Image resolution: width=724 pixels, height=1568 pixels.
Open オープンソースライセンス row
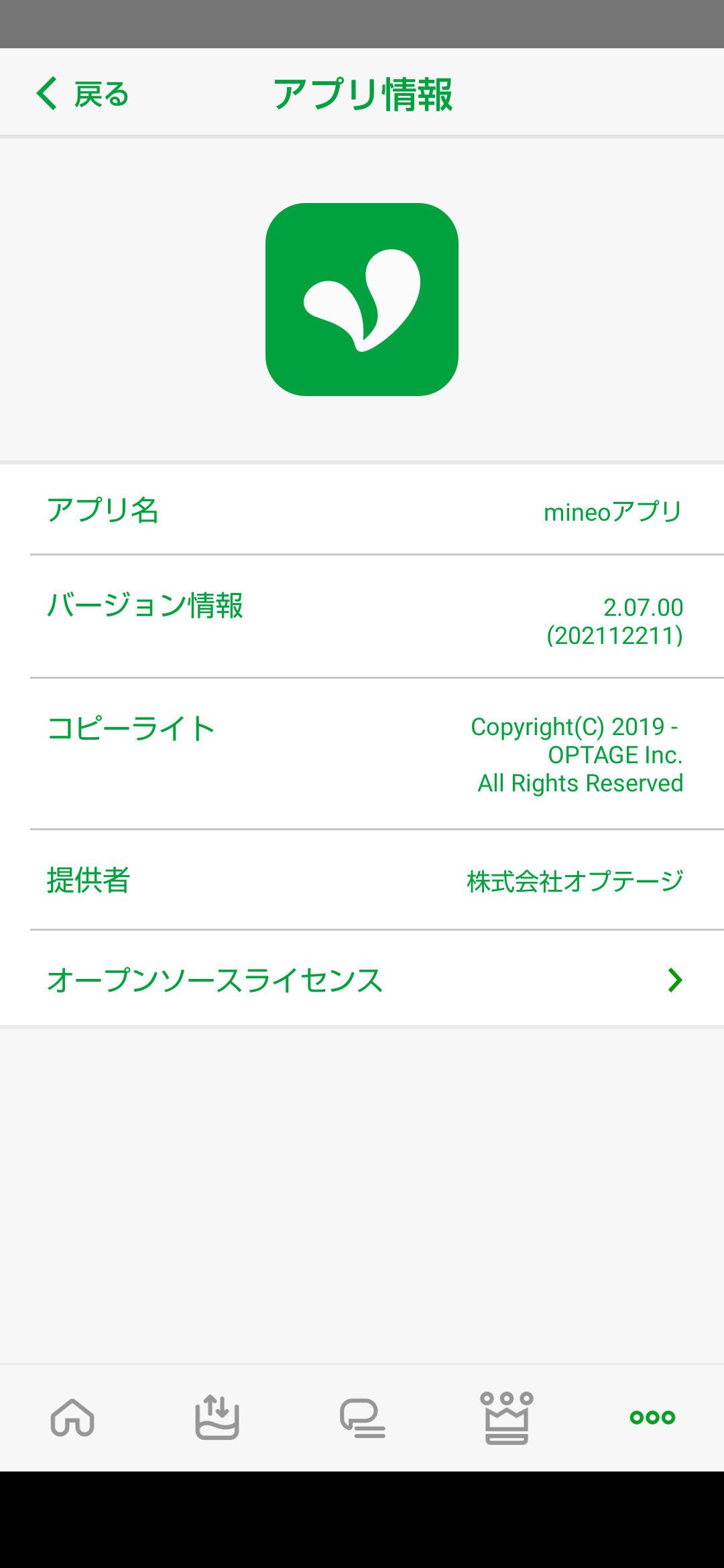coord(362,980)
